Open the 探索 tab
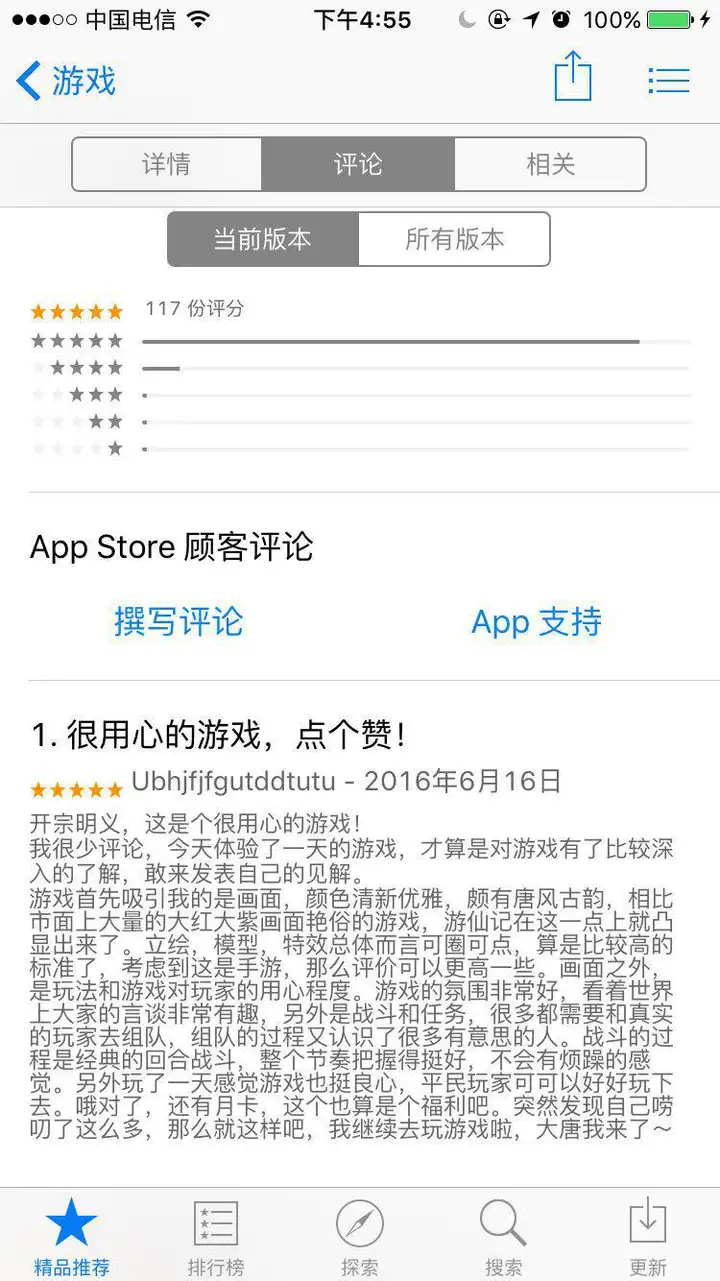This screenshot has height=1281, width=720. (360, 1237)
